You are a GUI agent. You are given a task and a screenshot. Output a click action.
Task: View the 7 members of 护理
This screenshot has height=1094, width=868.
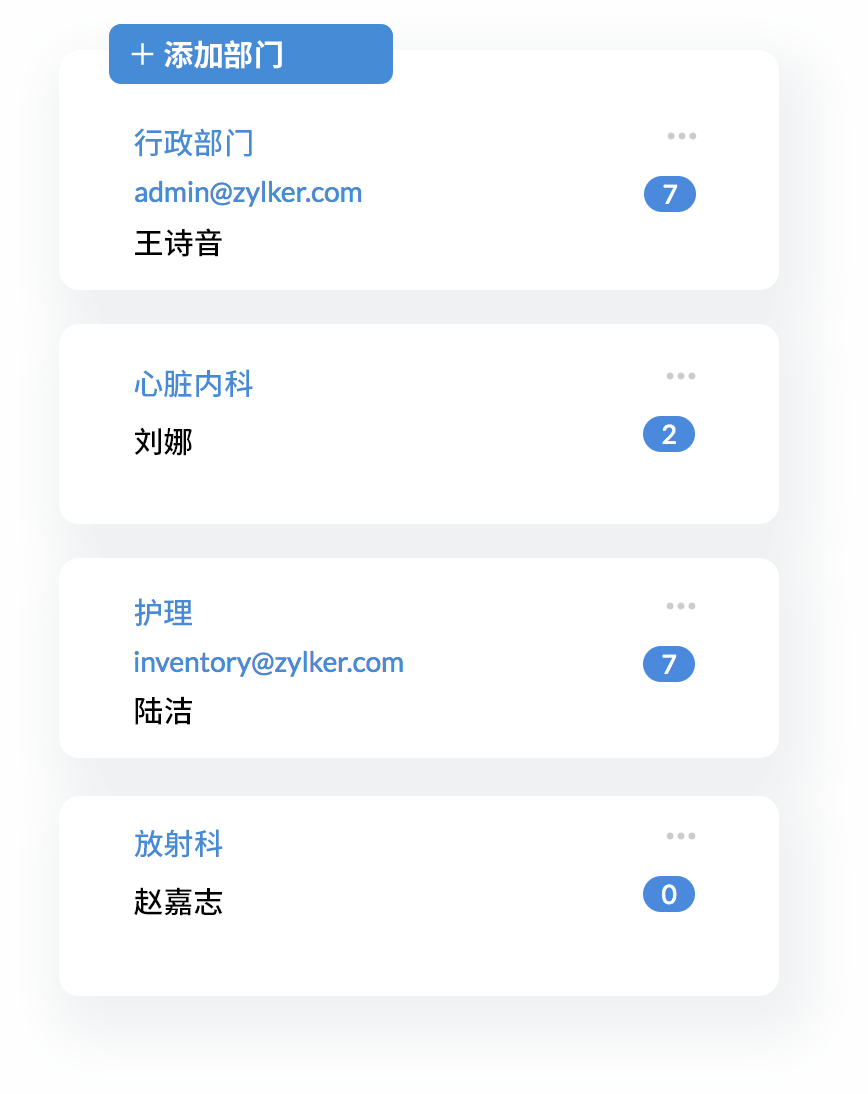coord(669,664)
